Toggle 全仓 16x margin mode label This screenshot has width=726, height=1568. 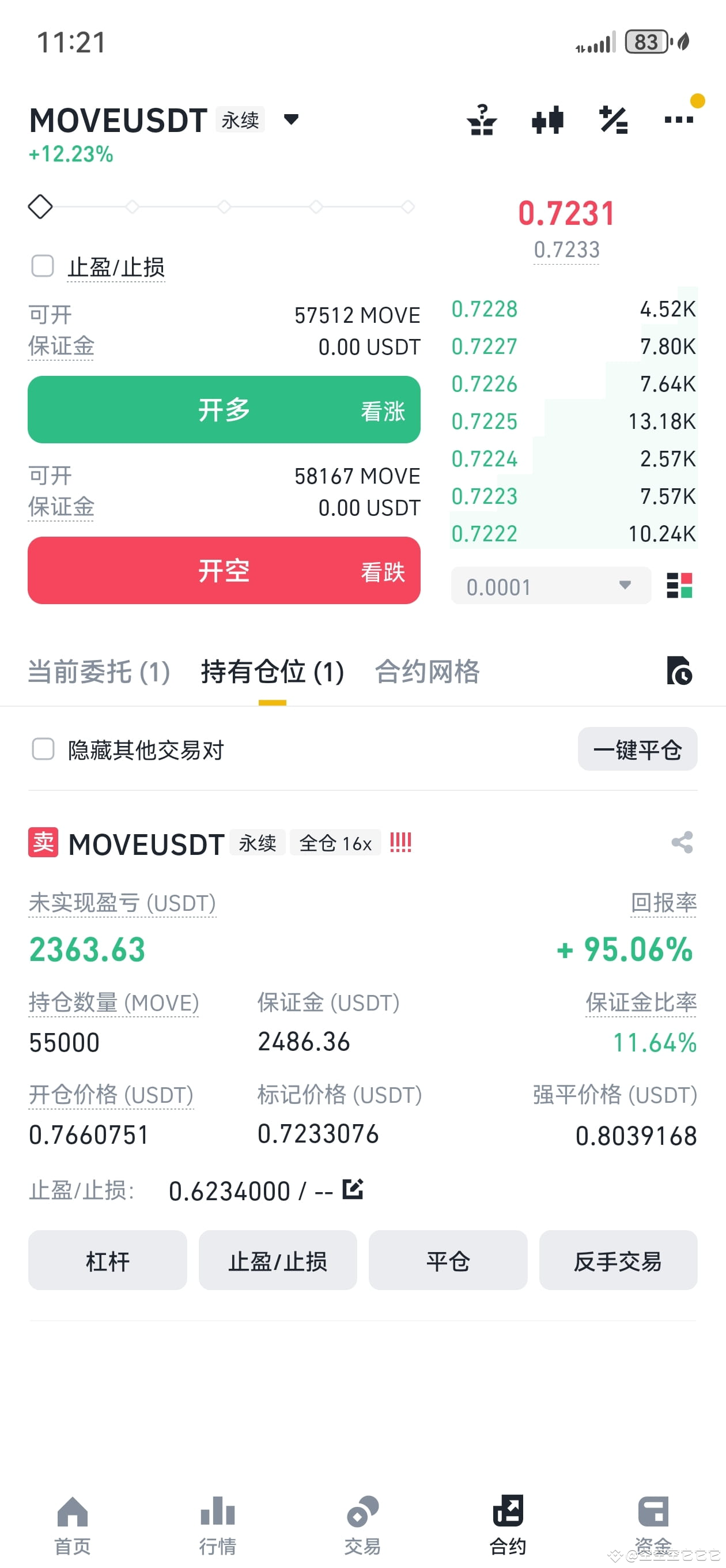[x=335, y=842]
